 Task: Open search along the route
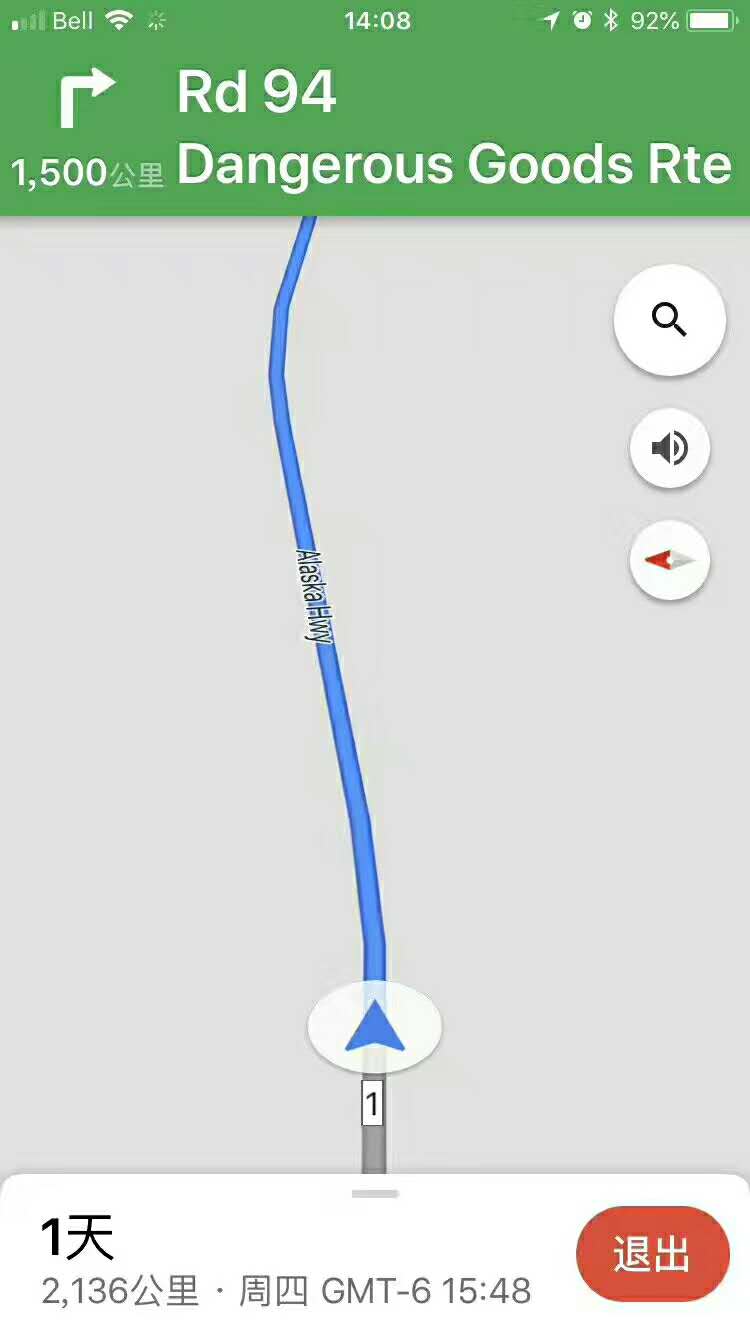[x=669, y=320]
